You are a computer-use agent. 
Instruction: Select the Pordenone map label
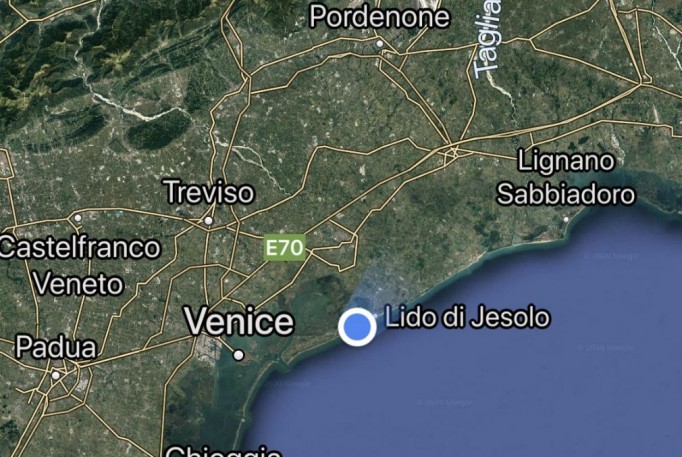coord(379,17)
